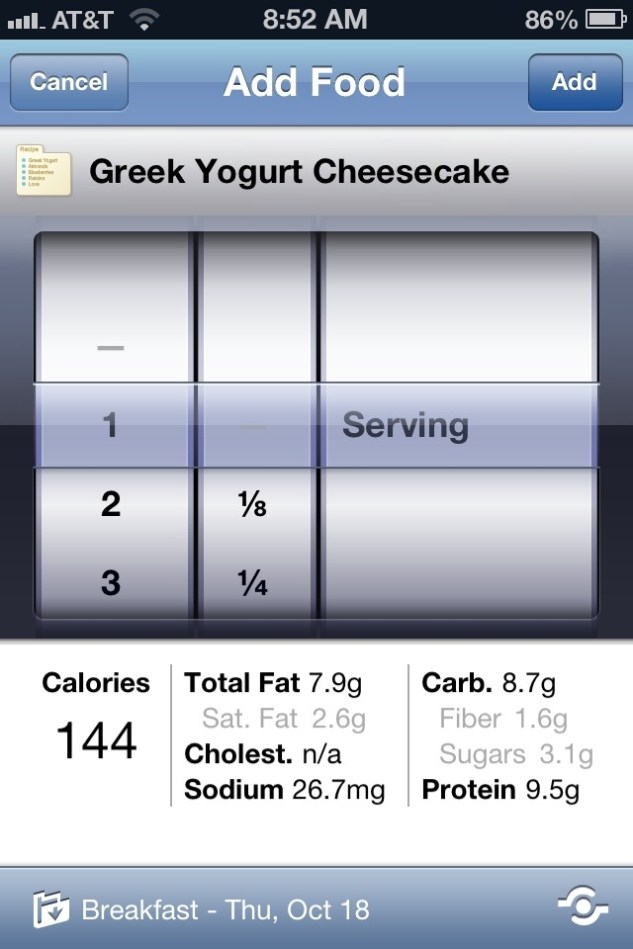Cancel adding this food
Image resolution: width=633 pixels, height=949 pixels.
(68, 82)
